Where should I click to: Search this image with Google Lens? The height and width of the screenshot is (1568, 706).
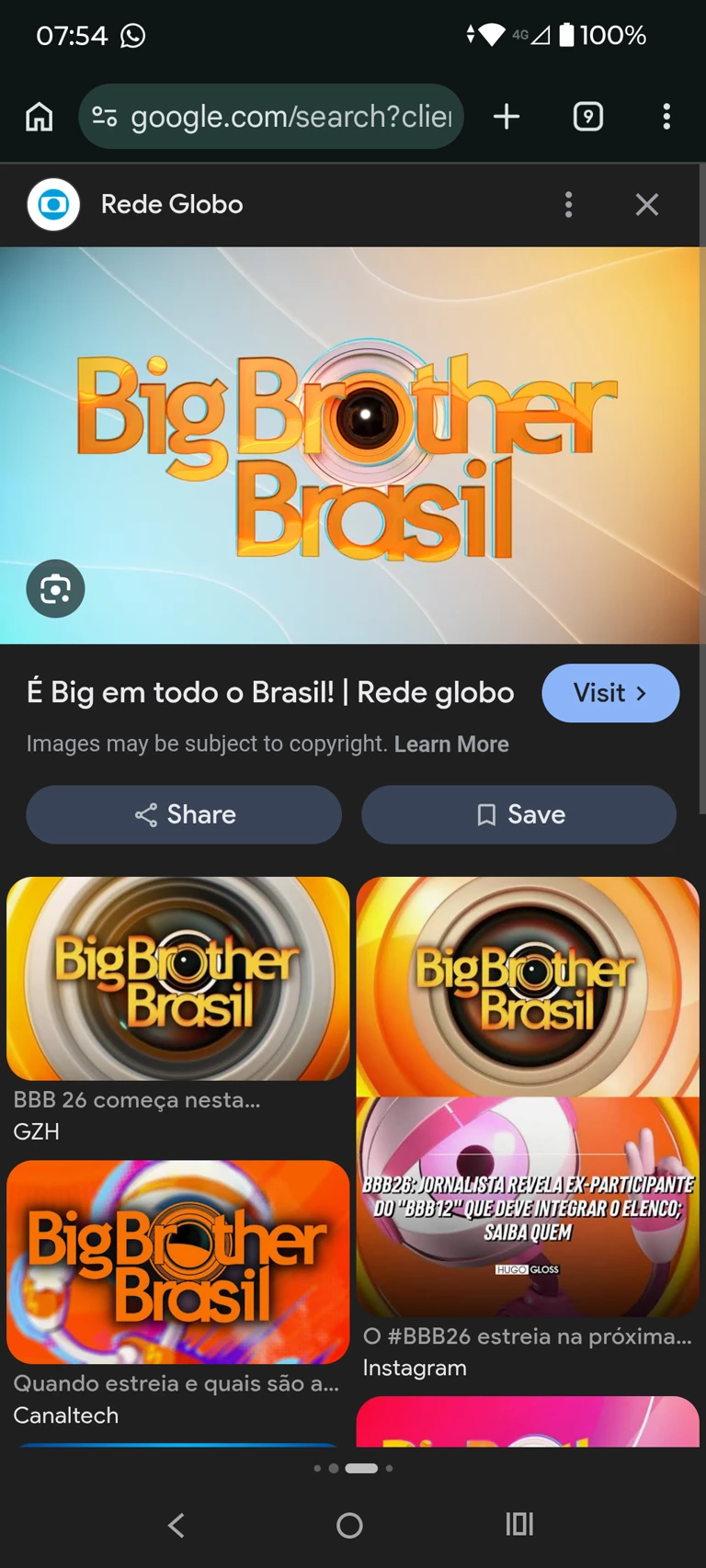tap(55, 588)
